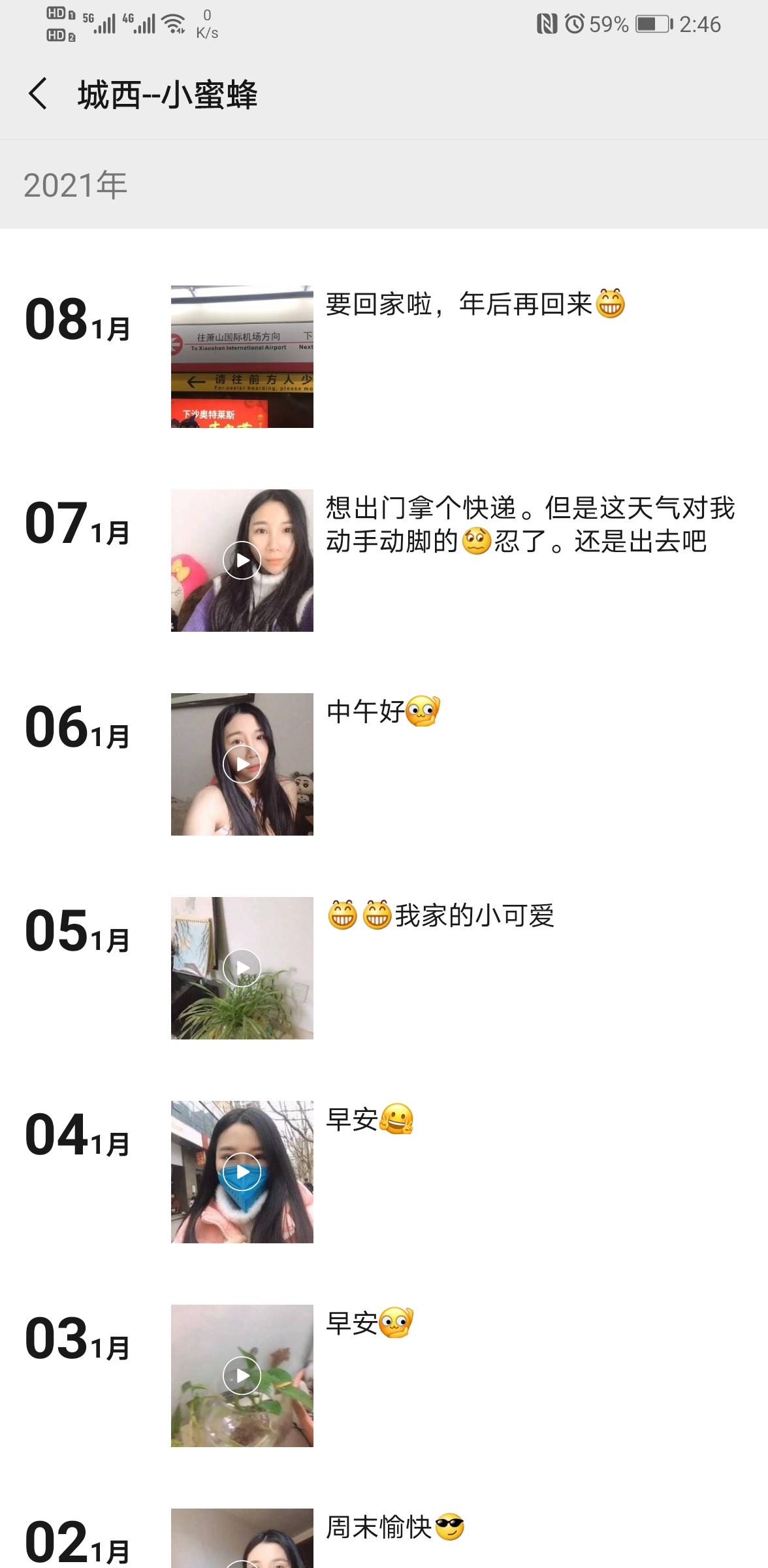The image size is (768, 1568).
Task: Play the January 04 早安 video
Action: click(x=242, y=1172)
